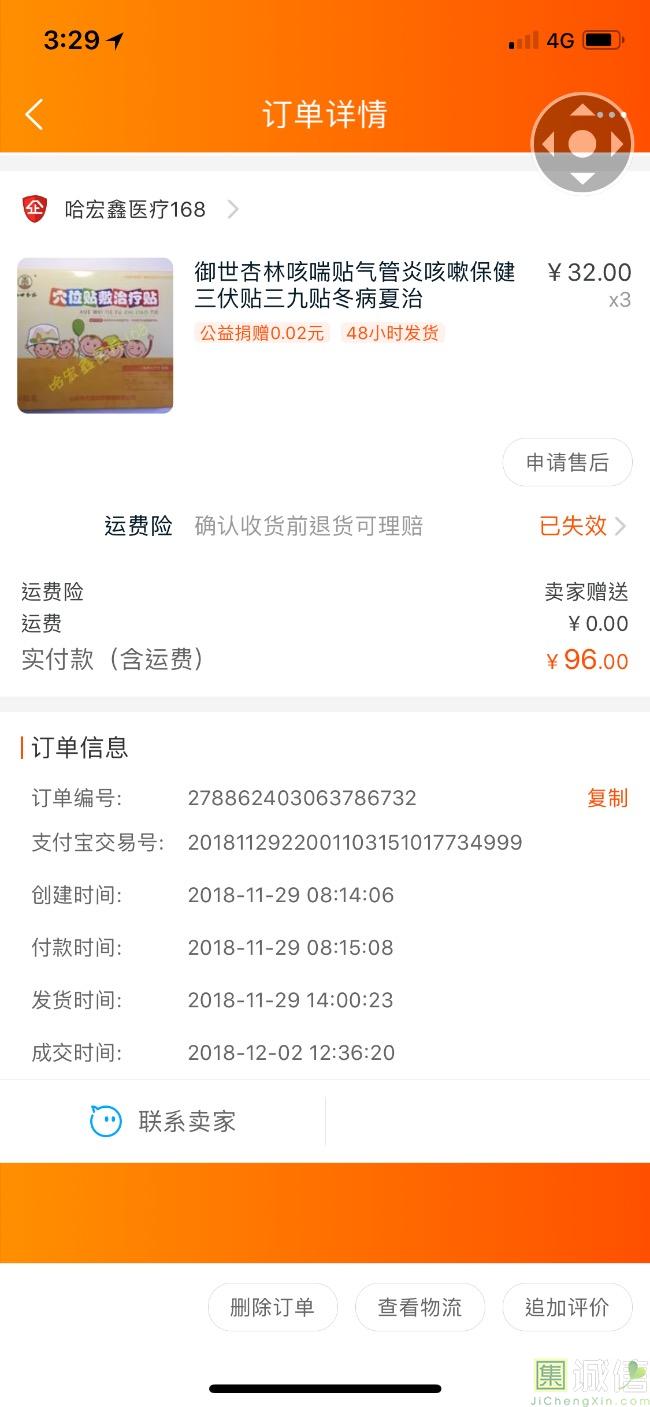The image size is (650, 1407).
Task: View shipment tracking with 查看物流
Action: 420,1307
